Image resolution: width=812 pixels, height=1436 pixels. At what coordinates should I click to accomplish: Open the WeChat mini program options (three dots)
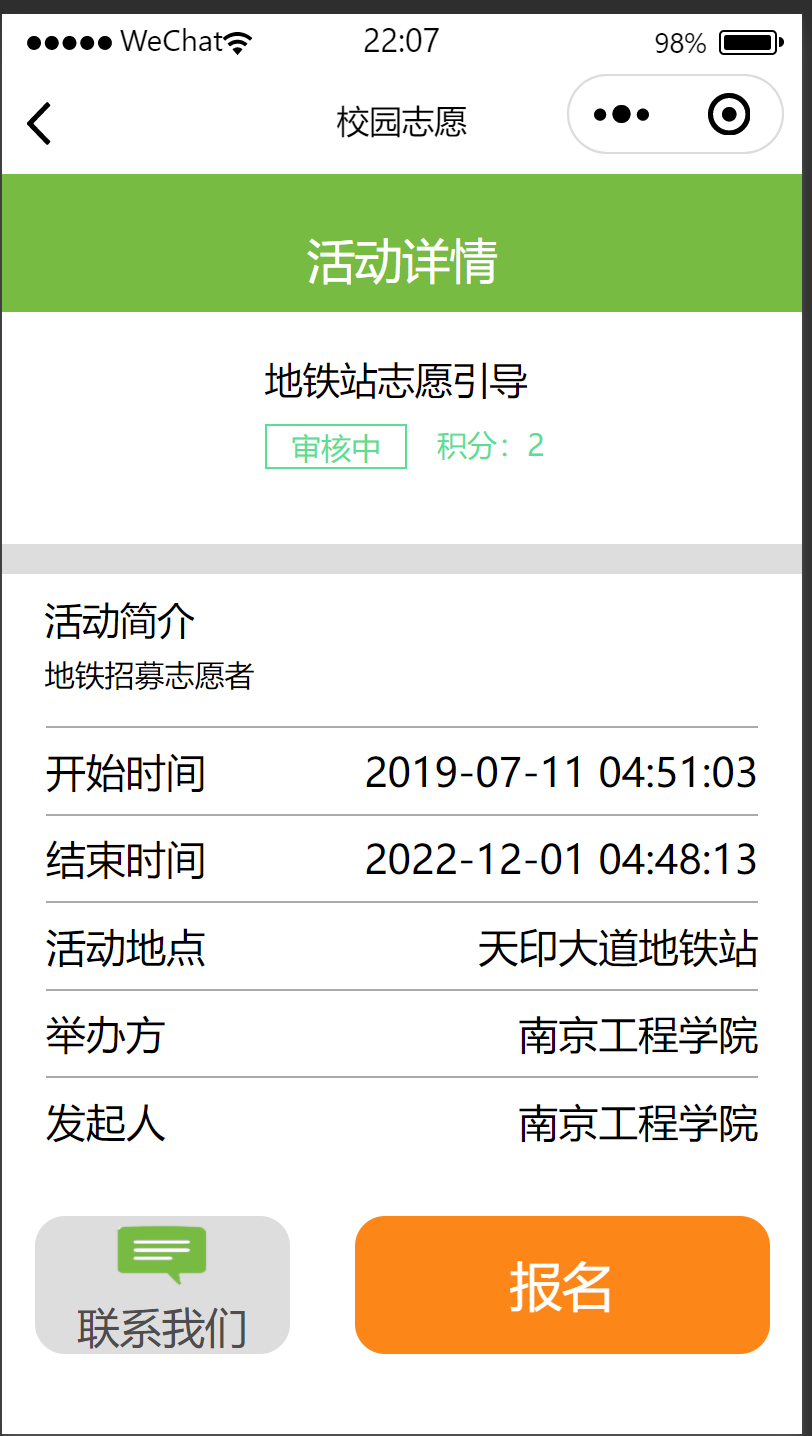621,114
